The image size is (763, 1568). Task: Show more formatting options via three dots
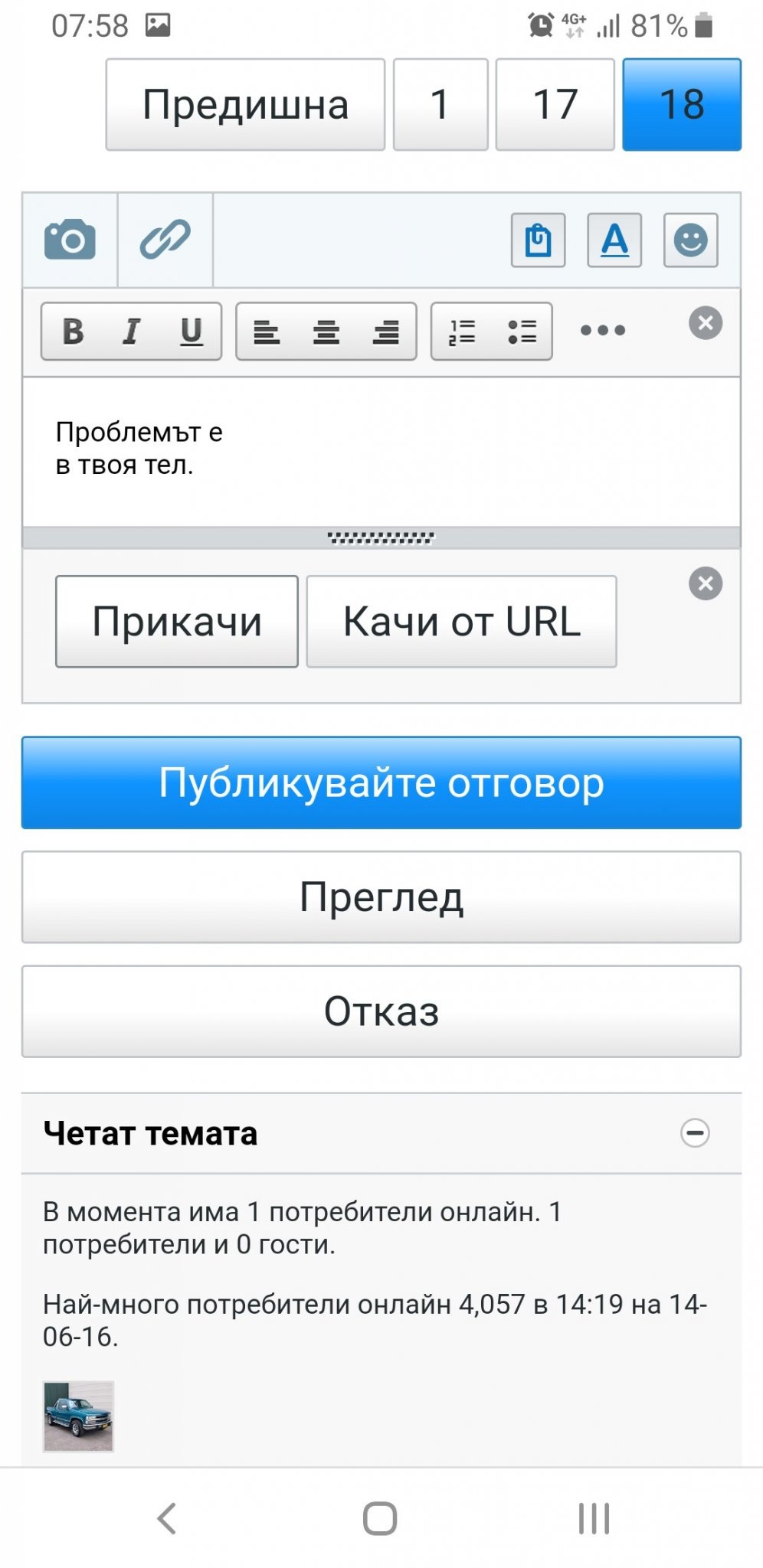pos(603,331)
